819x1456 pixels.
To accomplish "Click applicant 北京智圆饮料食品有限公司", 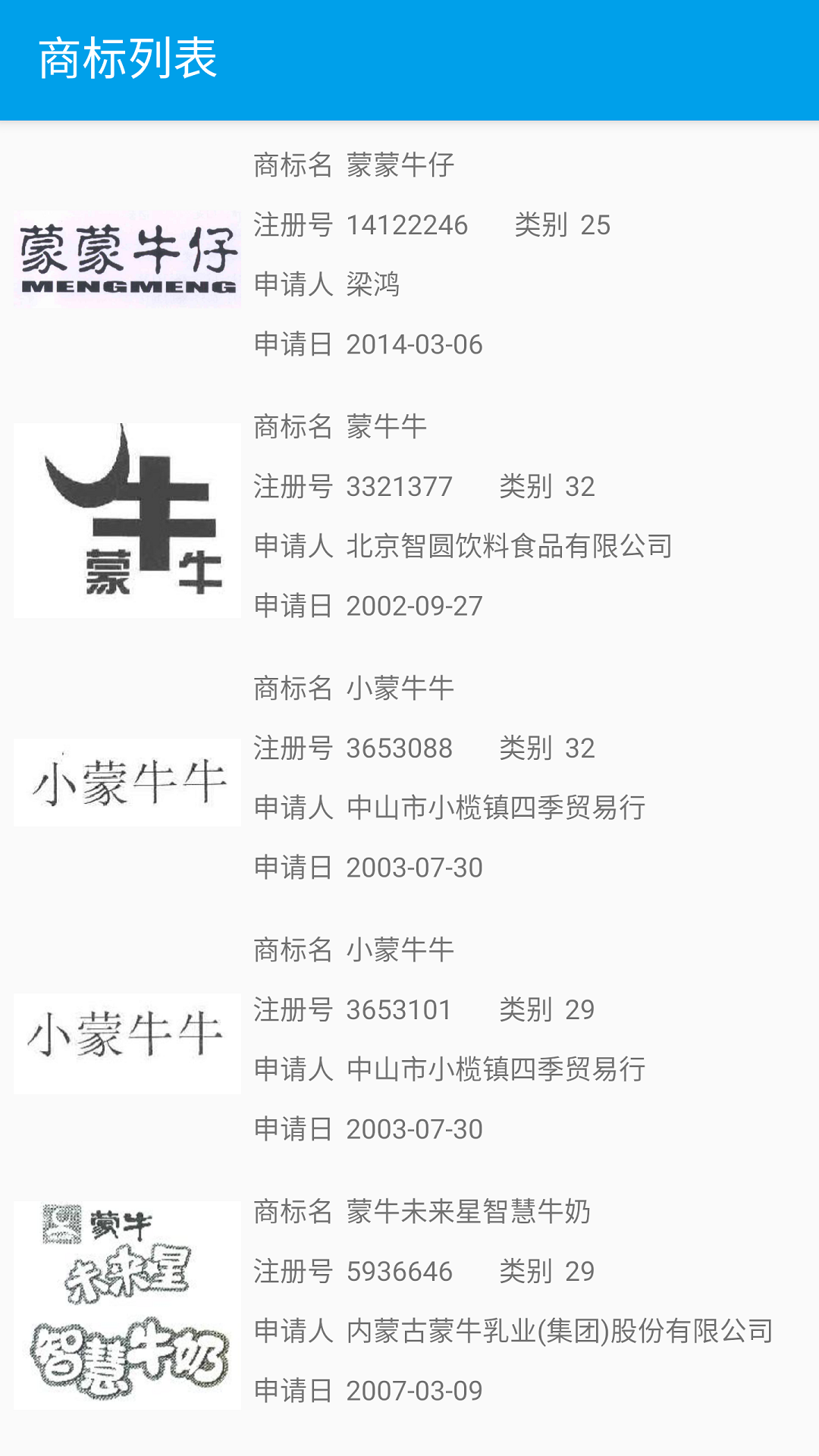I will [510, 546].
